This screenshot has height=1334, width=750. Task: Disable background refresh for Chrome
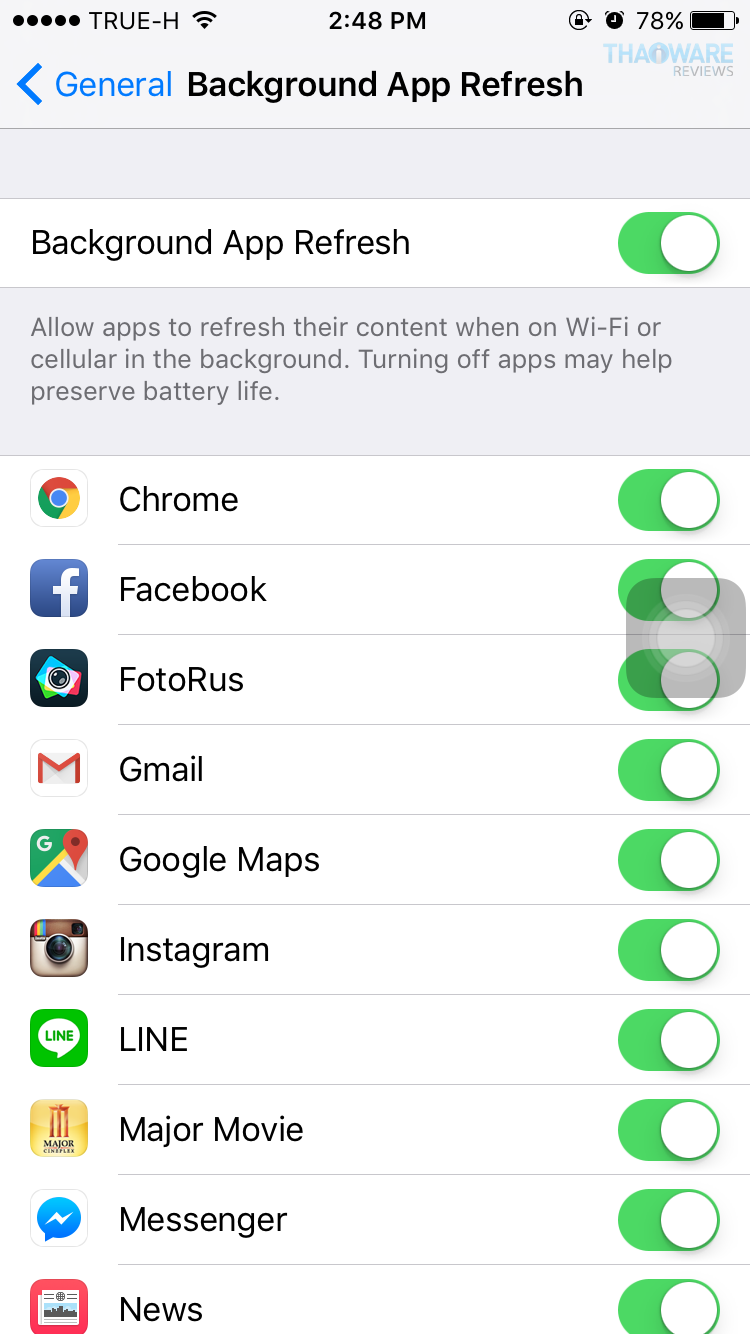(x=668, y=500)
